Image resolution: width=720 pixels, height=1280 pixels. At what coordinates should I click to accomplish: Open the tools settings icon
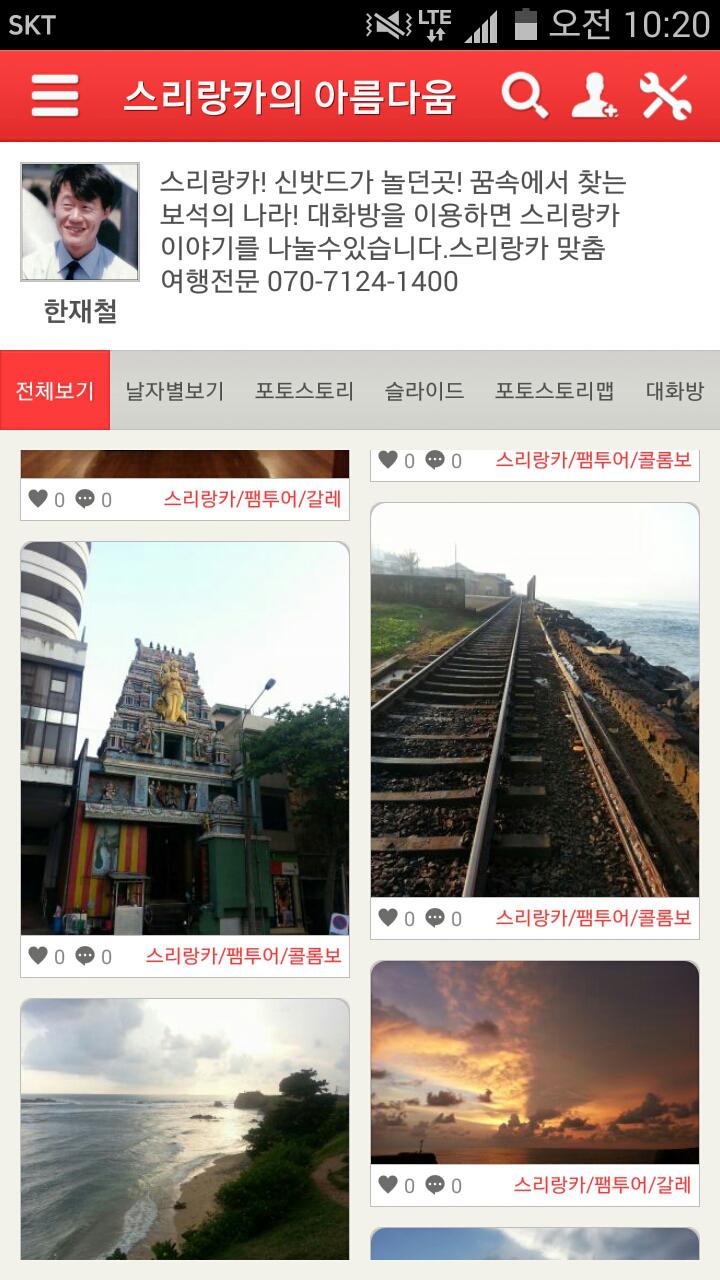click(x=665, y=97)
